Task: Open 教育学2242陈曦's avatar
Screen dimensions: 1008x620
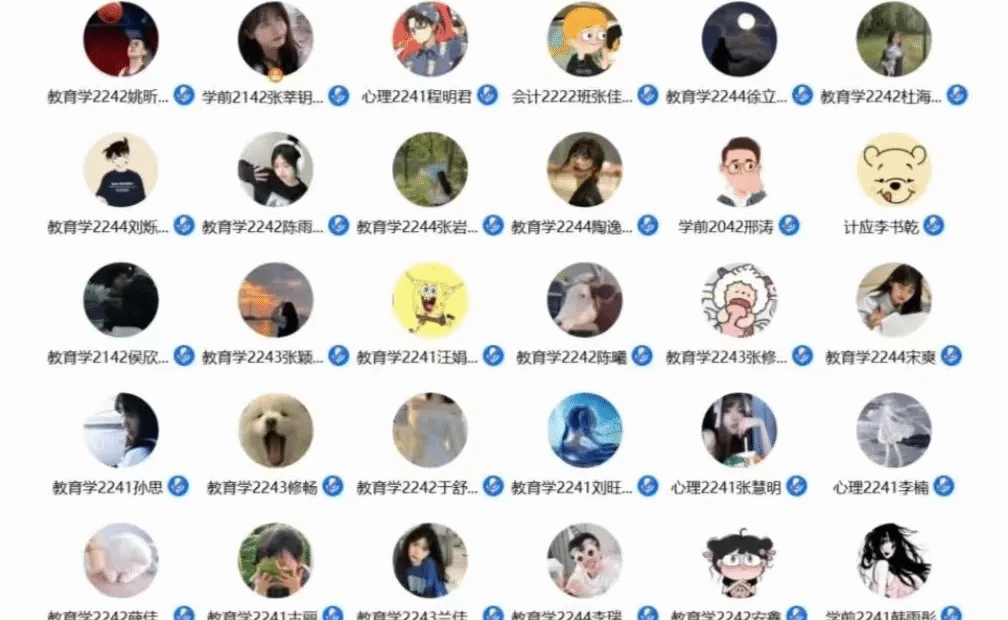Action: coord(585,301)
